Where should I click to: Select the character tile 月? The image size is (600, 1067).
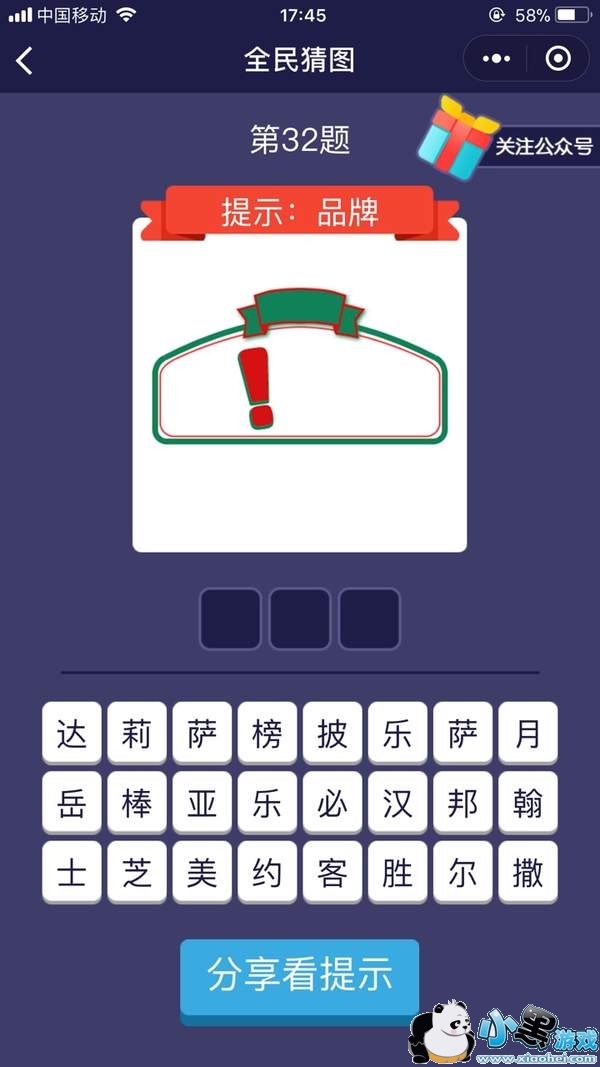pyautogui.click(x=528, y=733)
